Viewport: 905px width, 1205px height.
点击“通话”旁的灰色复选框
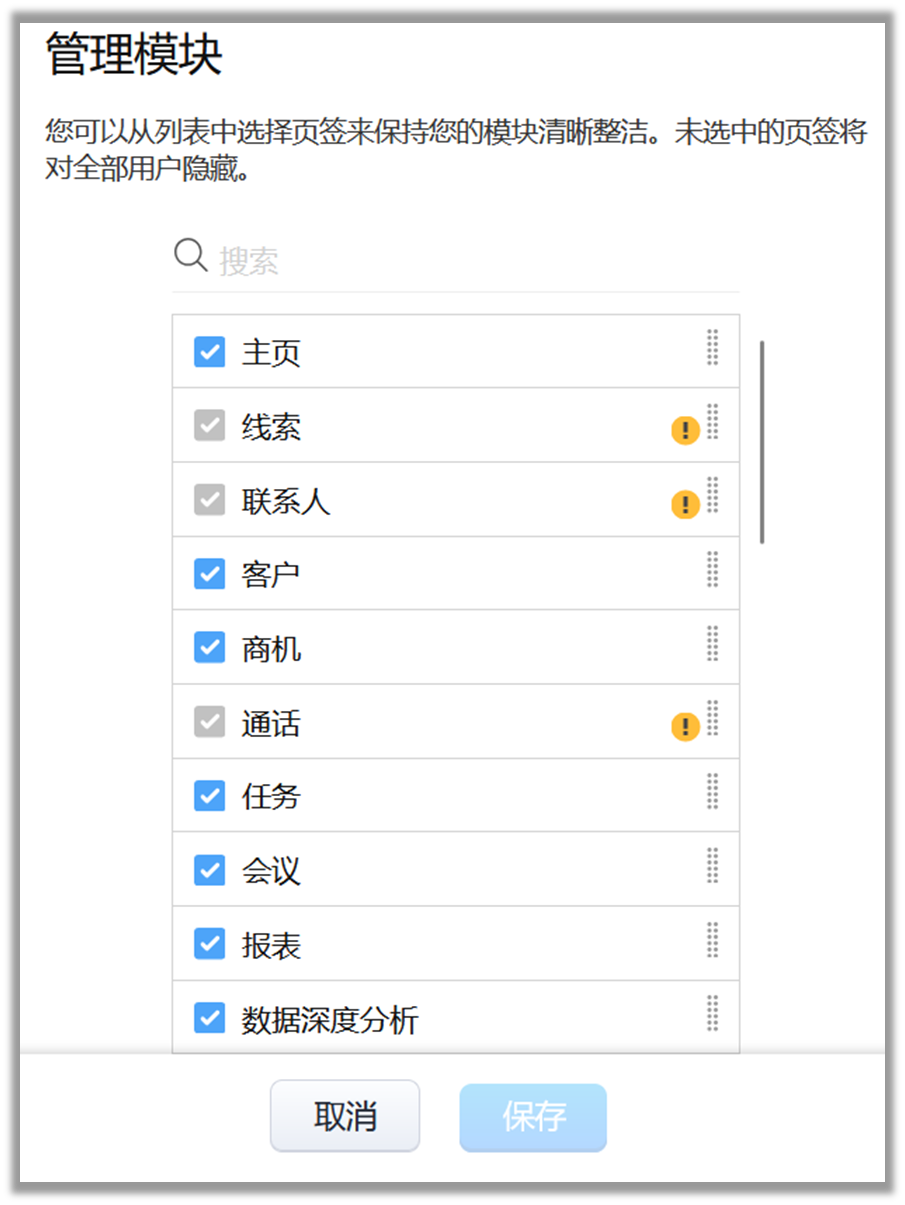point(209,722)
